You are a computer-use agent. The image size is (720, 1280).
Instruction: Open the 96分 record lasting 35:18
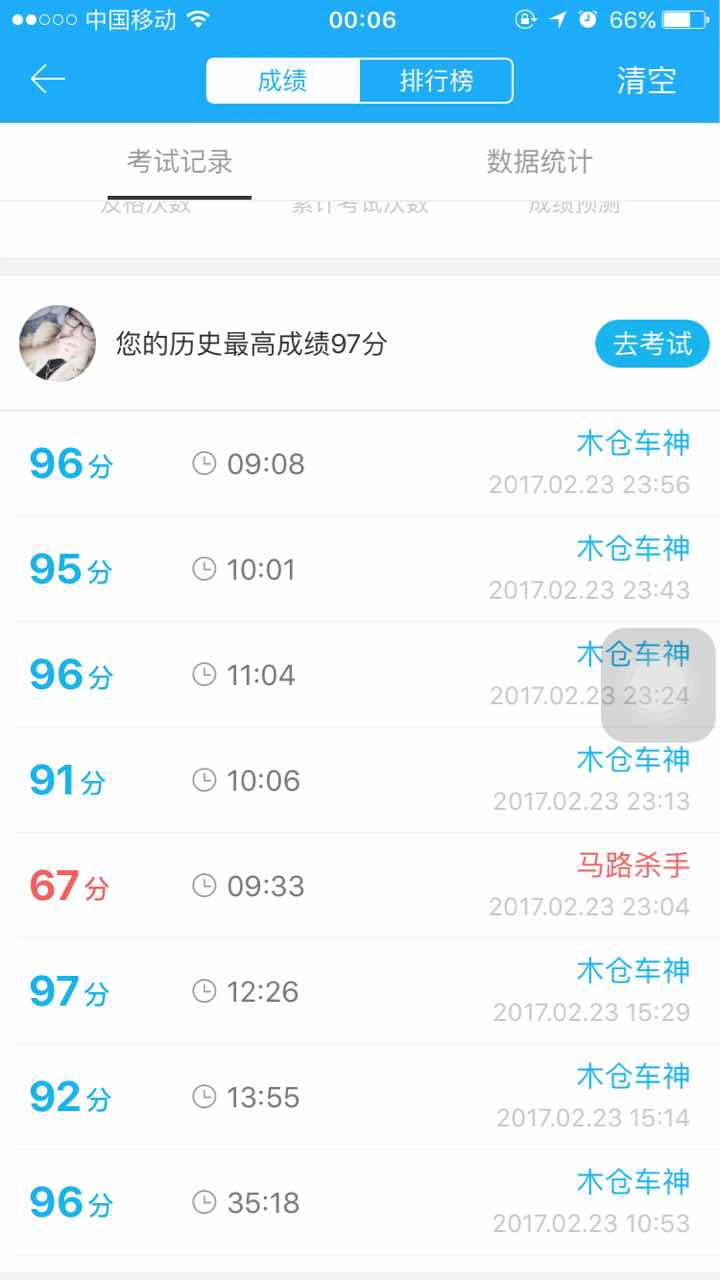coord(360,1202)
